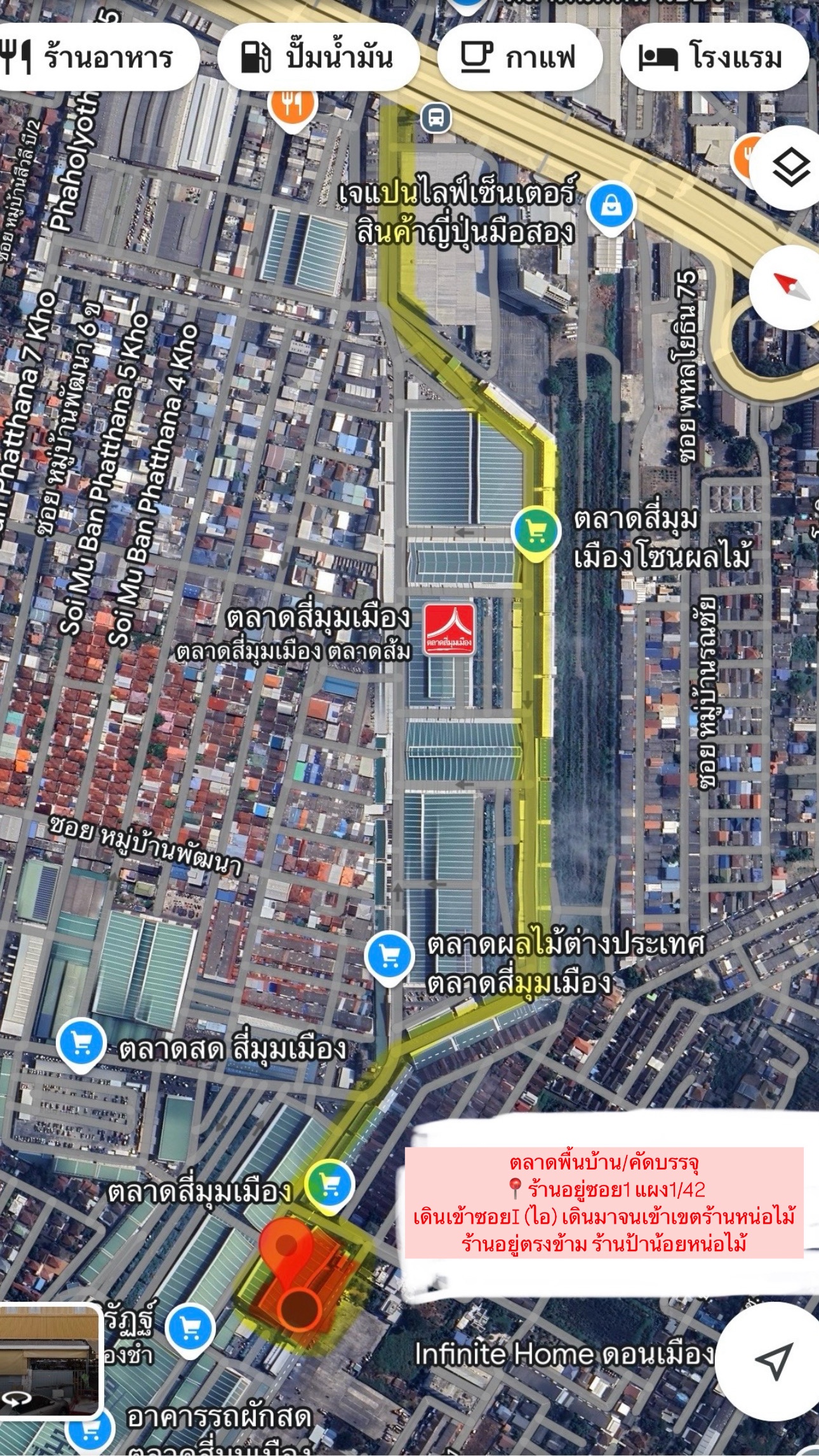Screen dimensions: 819x1456
Task: Filter by กาแฟ coffee chip
Action: (x=519, y=58)
